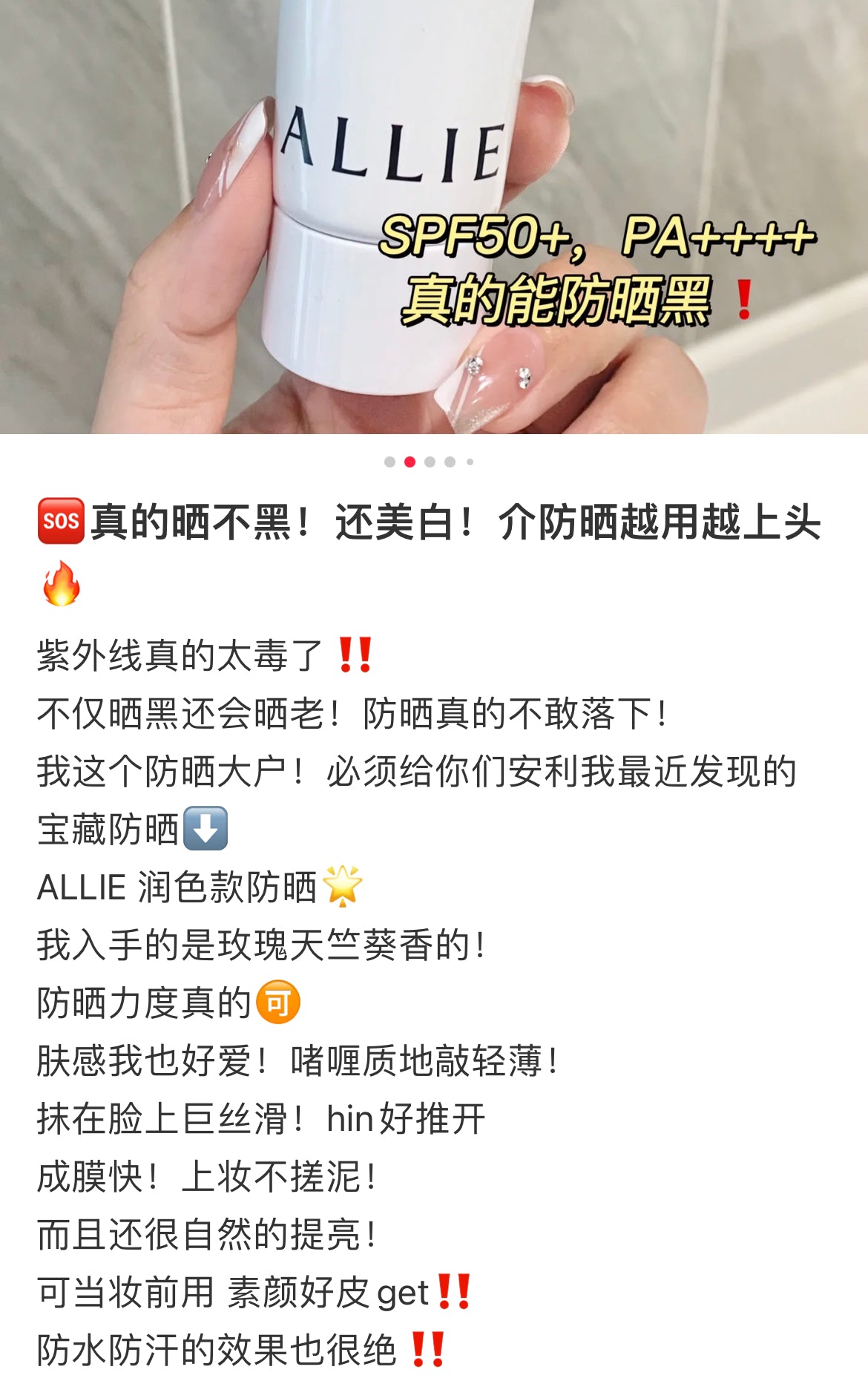Open the ALLIE sunscreen post photo
This screenshot has height=1381, width=868.
[x=434, y=215]
